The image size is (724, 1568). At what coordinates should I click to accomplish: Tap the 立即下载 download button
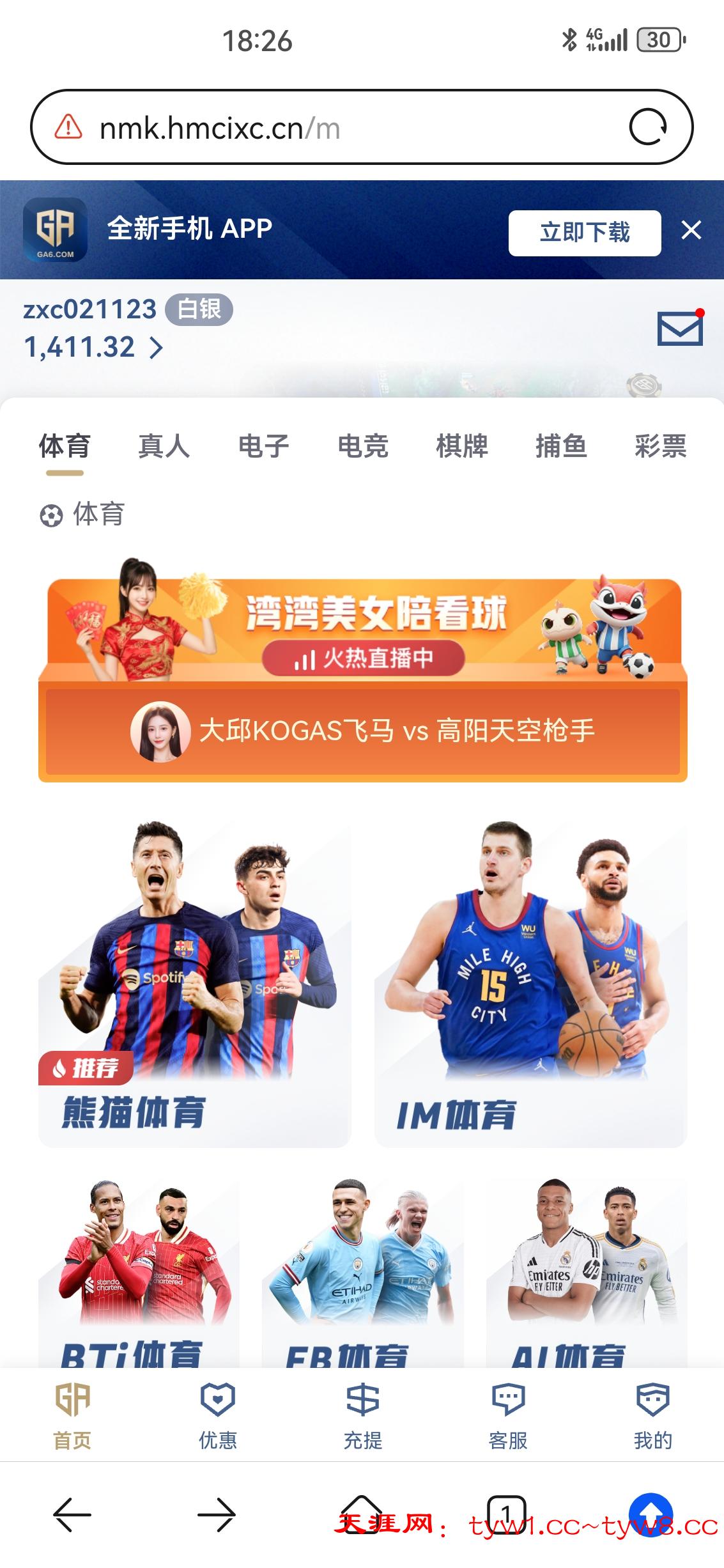tap(584, 233)
